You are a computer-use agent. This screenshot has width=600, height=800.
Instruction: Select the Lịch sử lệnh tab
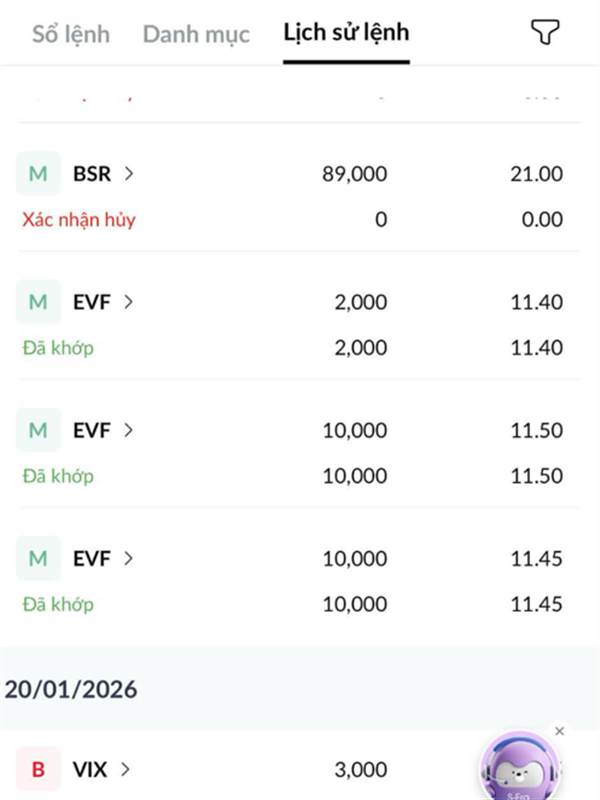click(346, 32)
